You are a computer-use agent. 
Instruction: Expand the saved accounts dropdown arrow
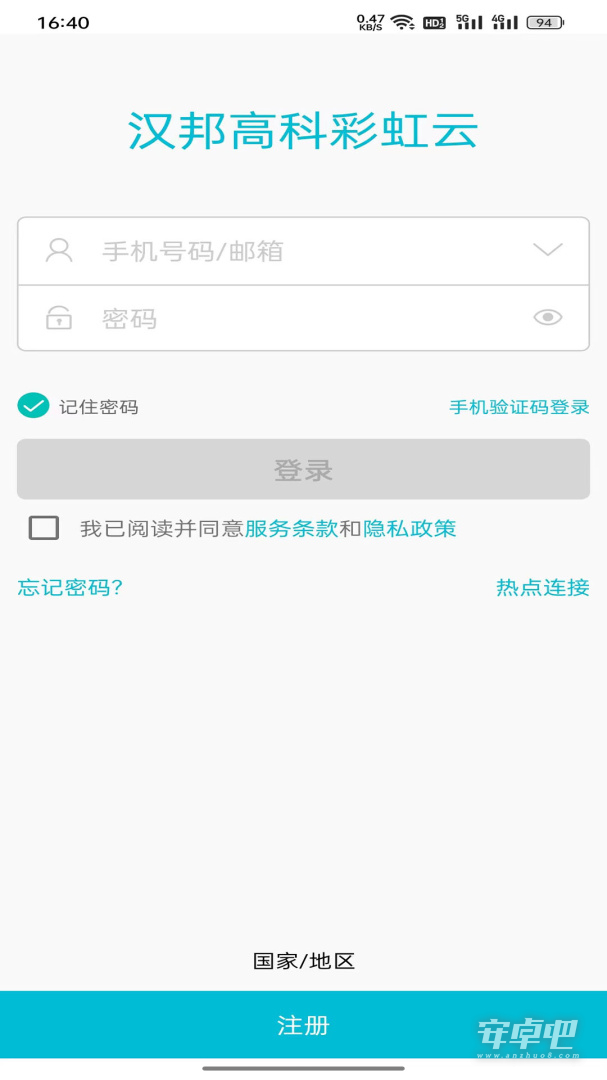tap(548, 250)
